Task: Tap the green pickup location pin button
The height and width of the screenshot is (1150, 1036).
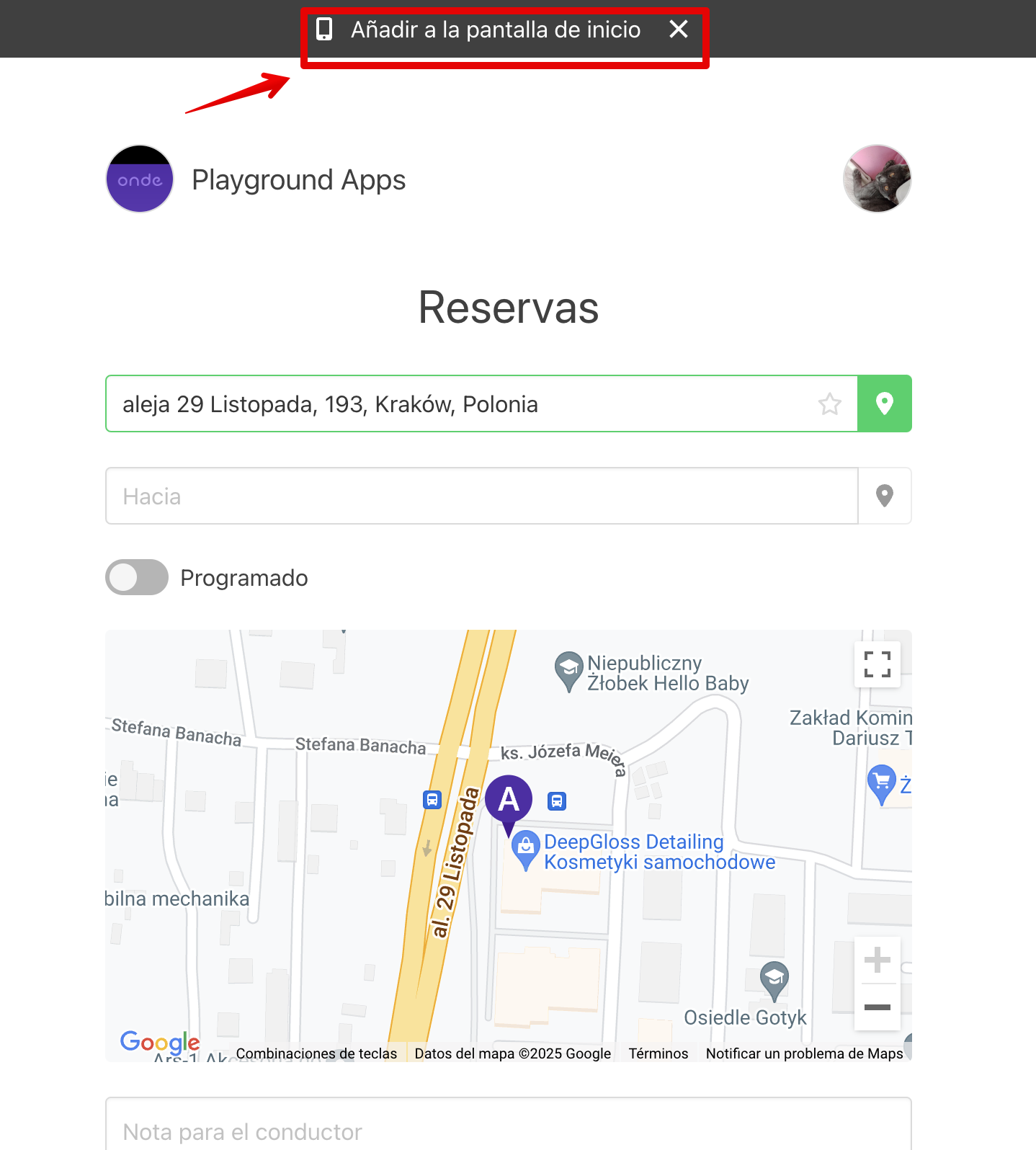Action: 885,404
